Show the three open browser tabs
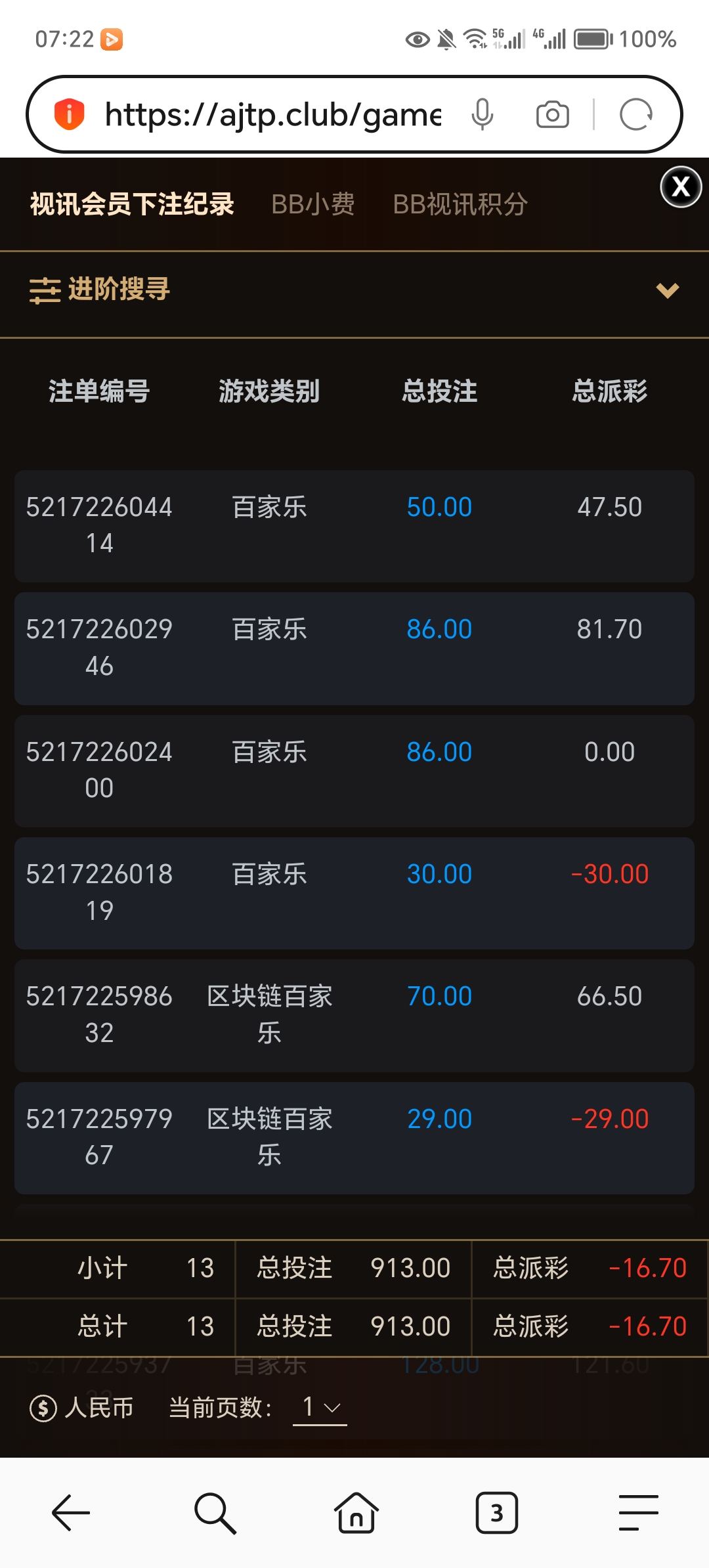The width and height of the screenshot is (709, 1568). tap(497, 1512)
